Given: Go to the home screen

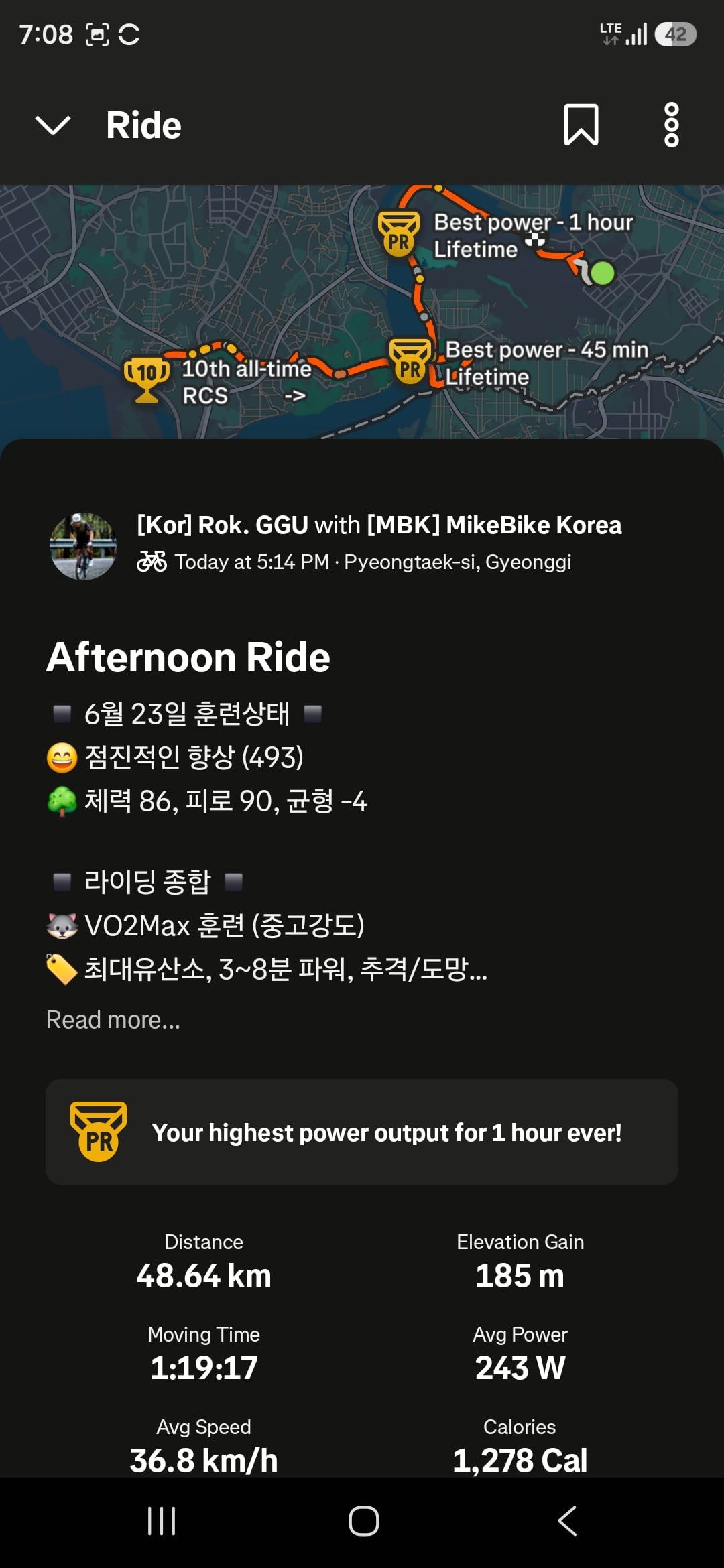Looking at the screenshot, I should (363, 1521).
